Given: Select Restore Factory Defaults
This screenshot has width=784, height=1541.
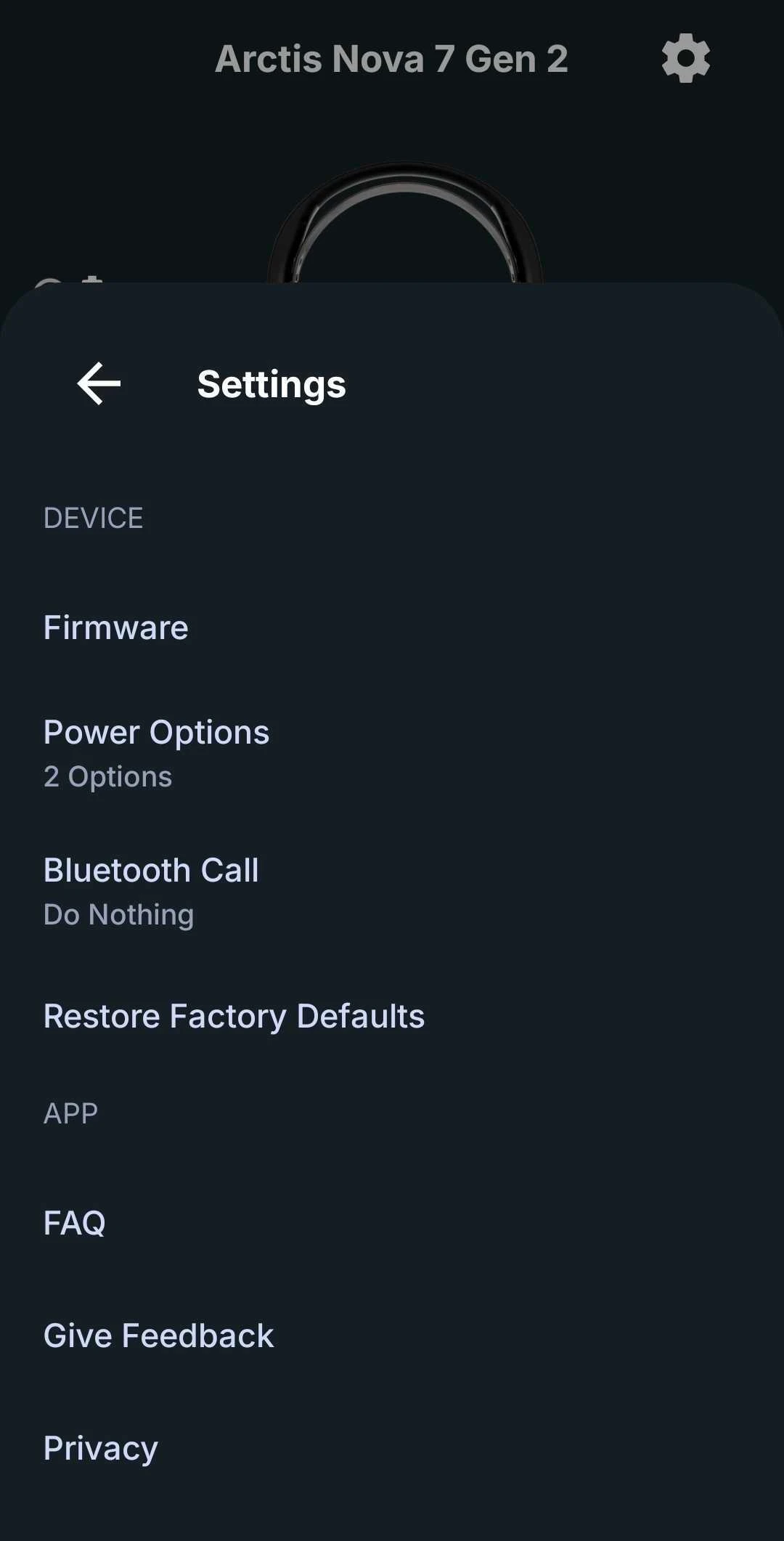Looking at the screenshot, I should [234, 1016].
